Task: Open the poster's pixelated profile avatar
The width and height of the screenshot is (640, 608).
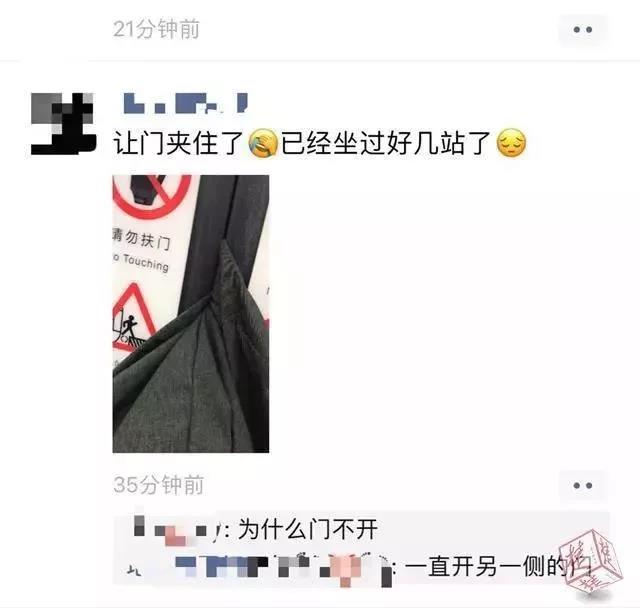Action: point(62,124)
